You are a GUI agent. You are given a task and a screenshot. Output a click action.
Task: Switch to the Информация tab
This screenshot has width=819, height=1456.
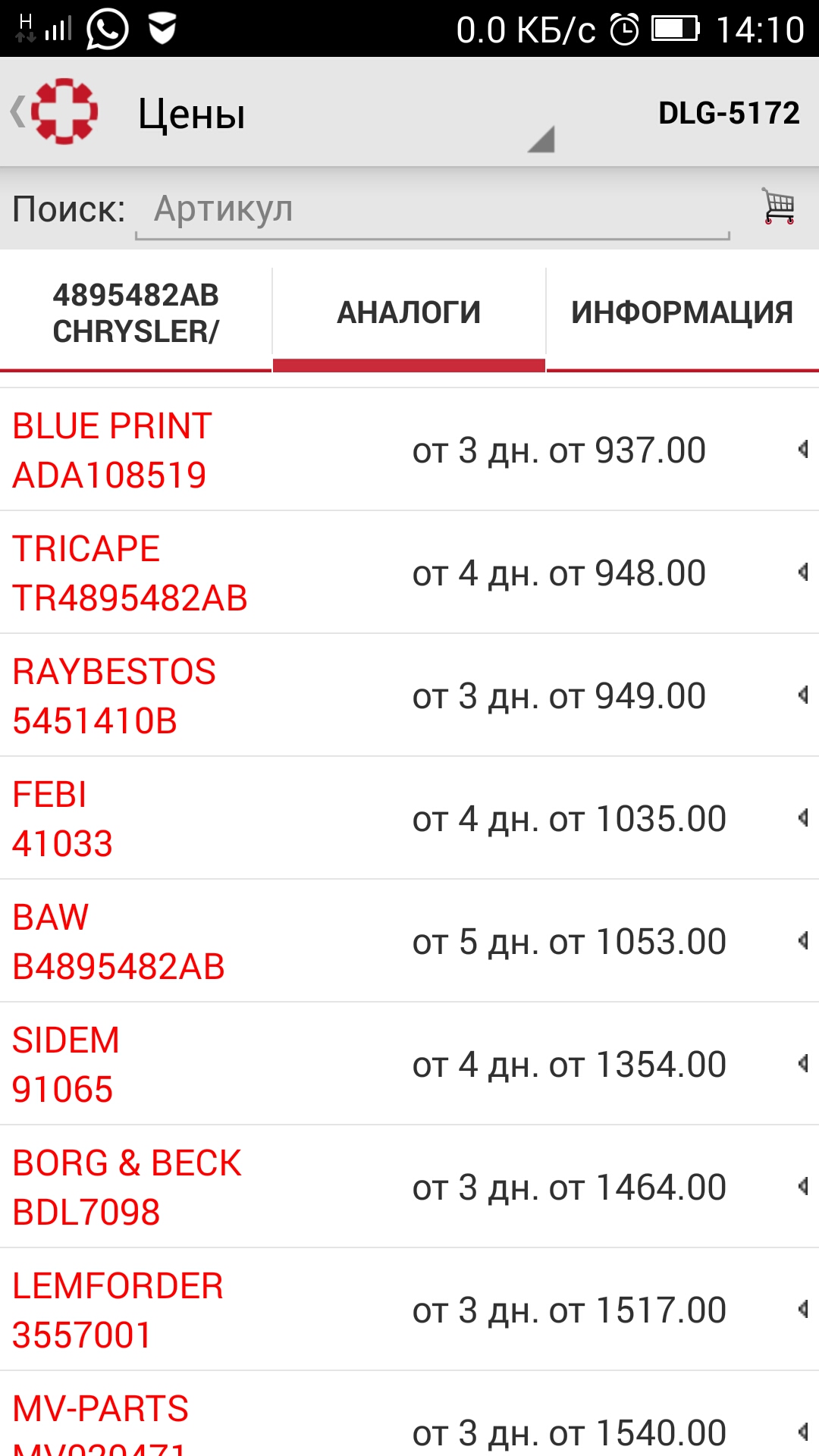click(x=682, y=313)
